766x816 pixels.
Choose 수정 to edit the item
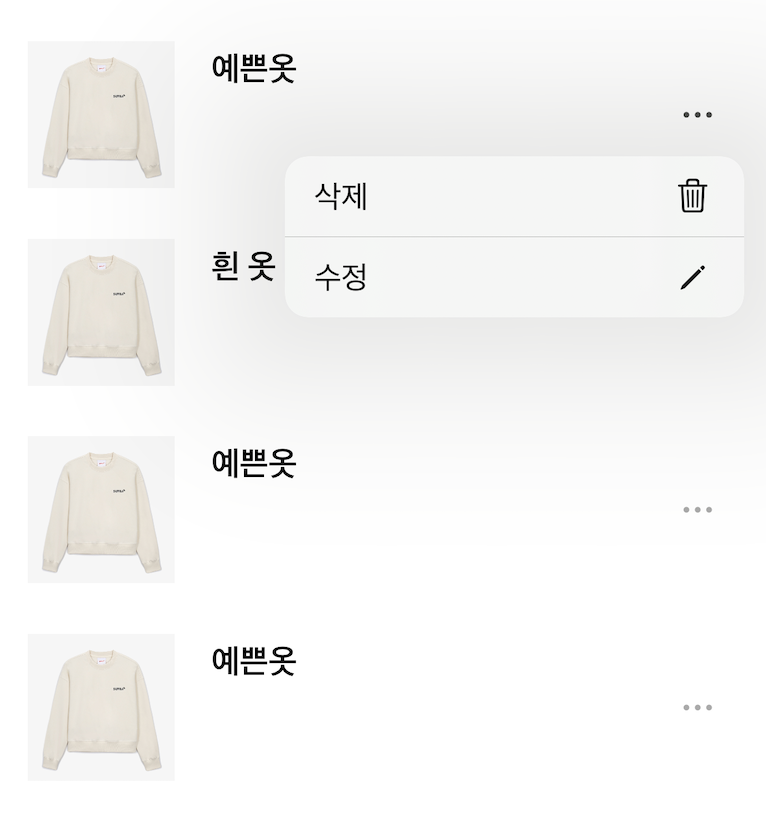pyautogui.click(x=513, y=277)
